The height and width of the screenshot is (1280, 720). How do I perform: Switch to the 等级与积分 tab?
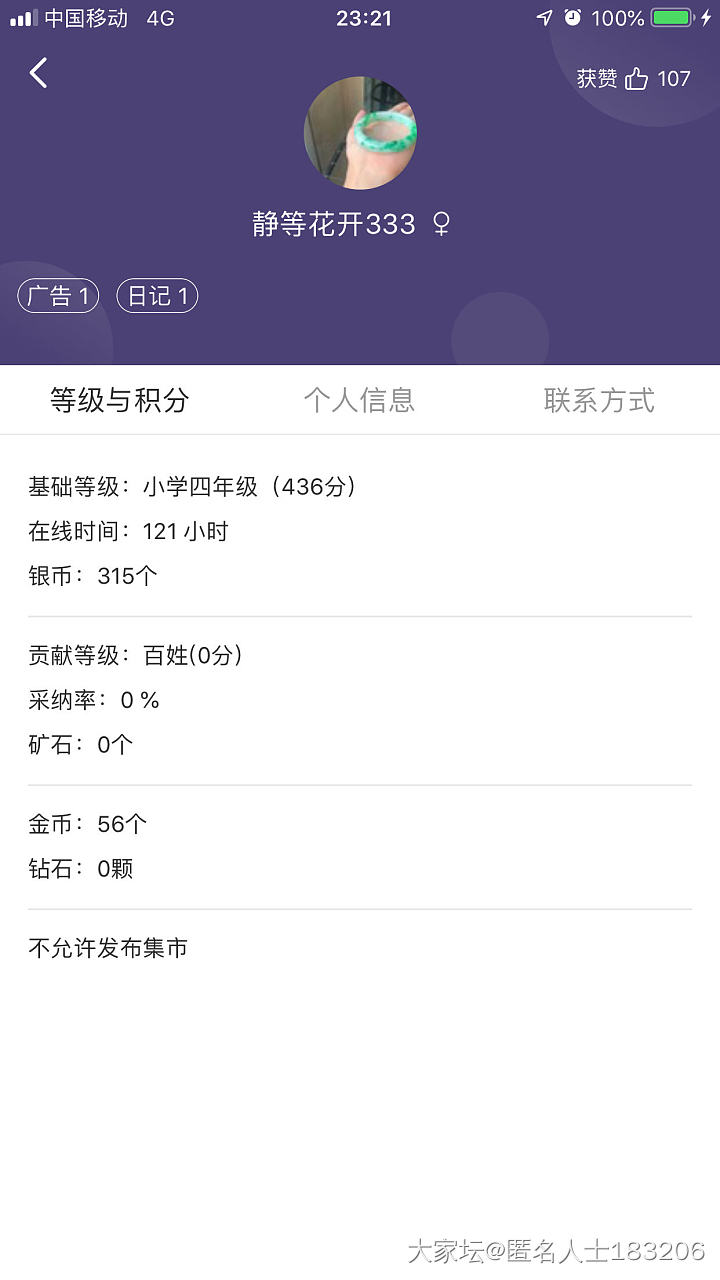click(x=120, y=400)
